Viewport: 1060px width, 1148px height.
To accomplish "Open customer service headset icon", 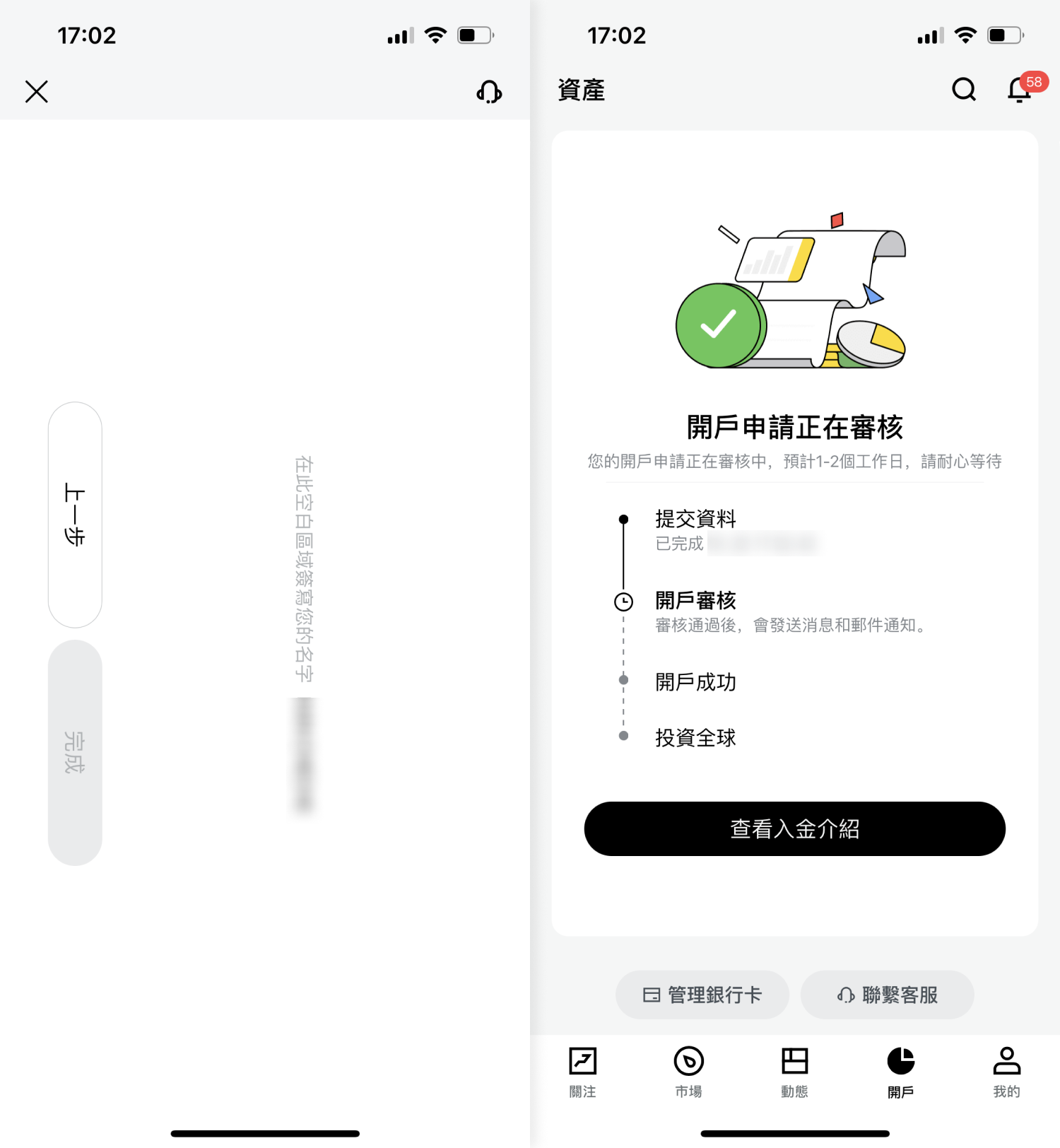I will (x=489, y=92).
